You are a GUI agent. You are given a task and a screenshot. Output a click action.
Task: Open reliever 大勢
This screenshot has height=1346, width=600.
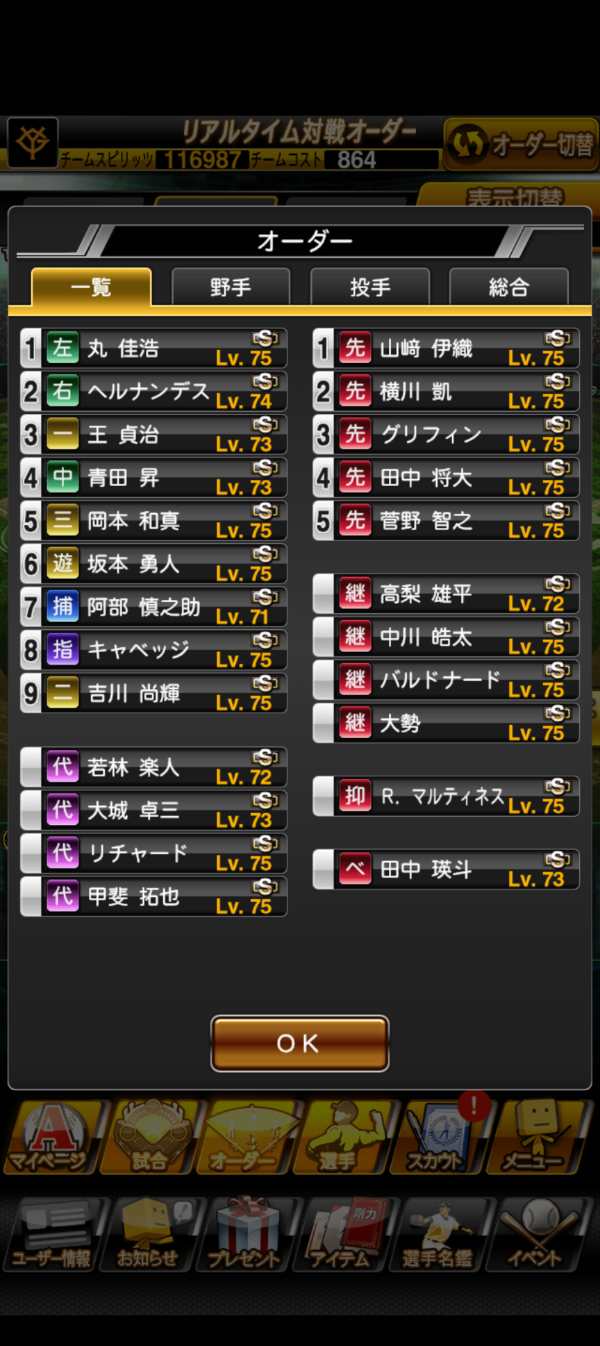click(446, 723)
